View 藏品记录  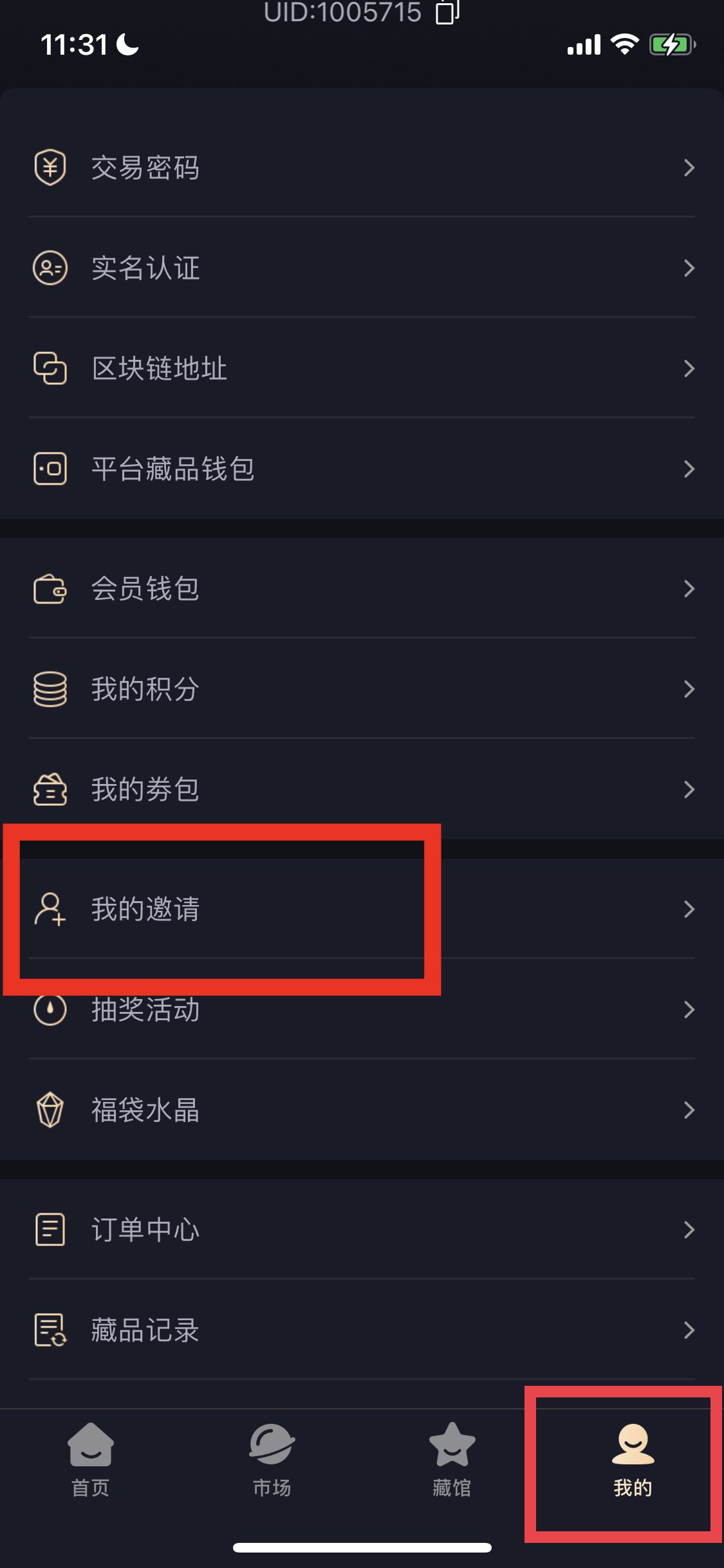[362, 1330]
